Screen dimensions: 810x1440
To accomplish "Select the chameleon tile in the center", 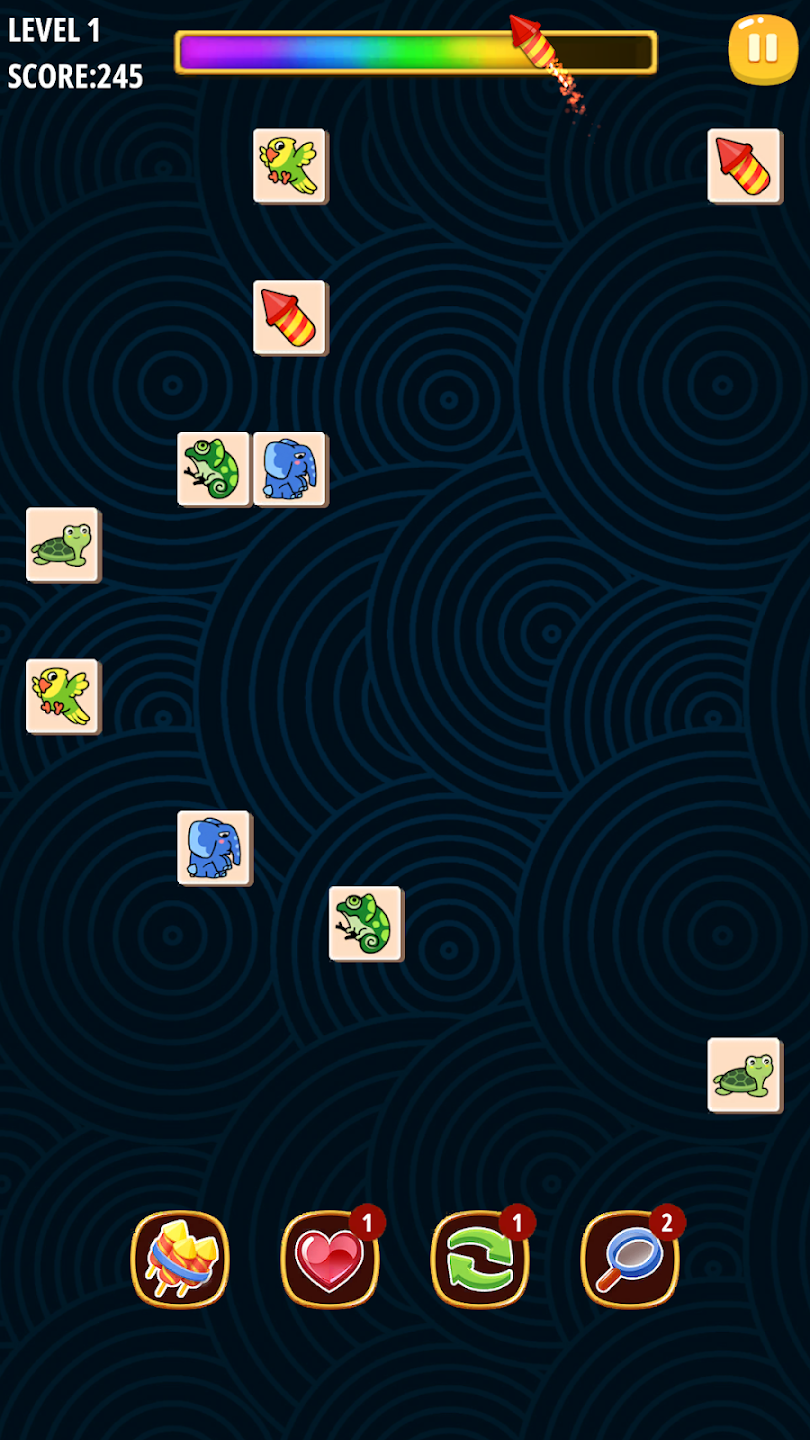I will (x=365, y=925).
